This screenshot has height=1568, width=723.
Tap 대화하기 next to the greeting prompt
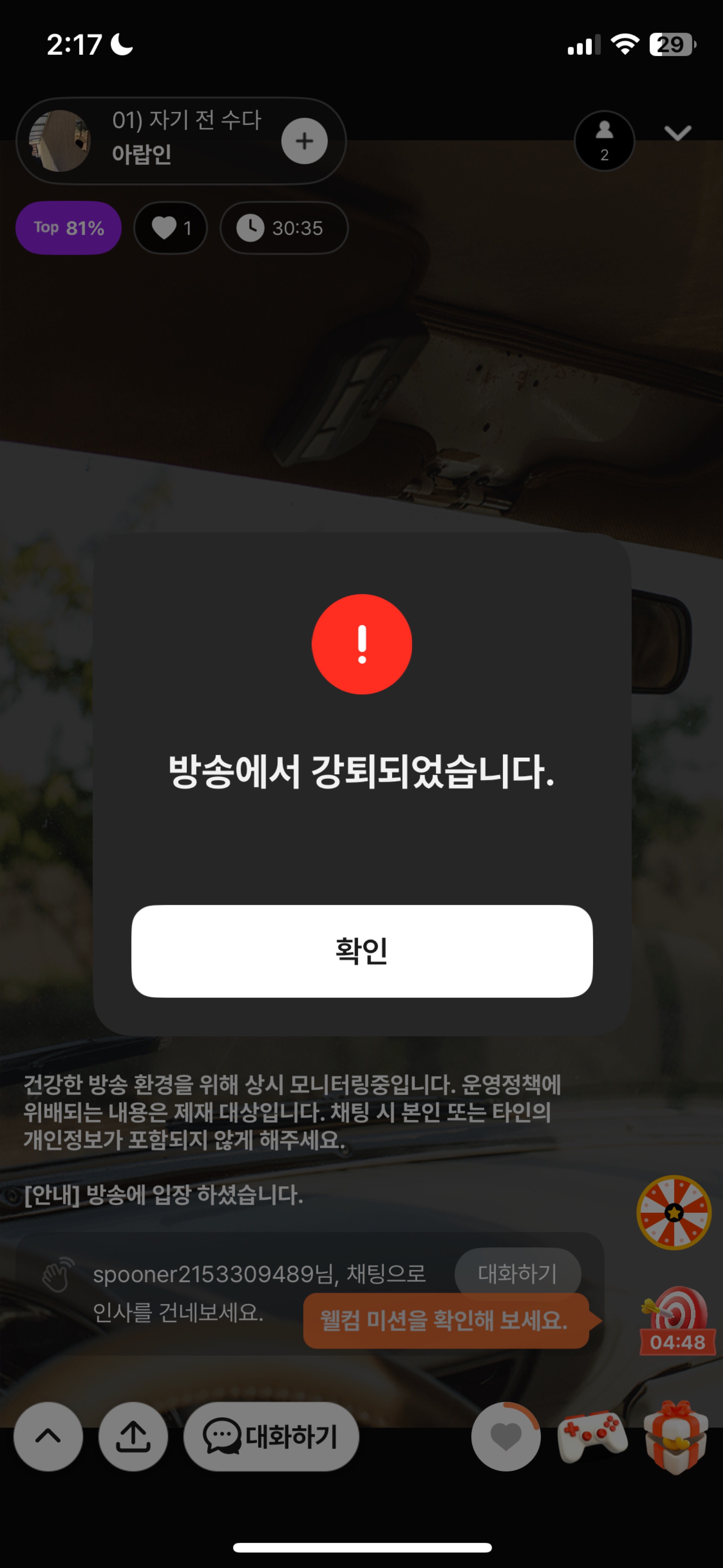[517, 1273]
